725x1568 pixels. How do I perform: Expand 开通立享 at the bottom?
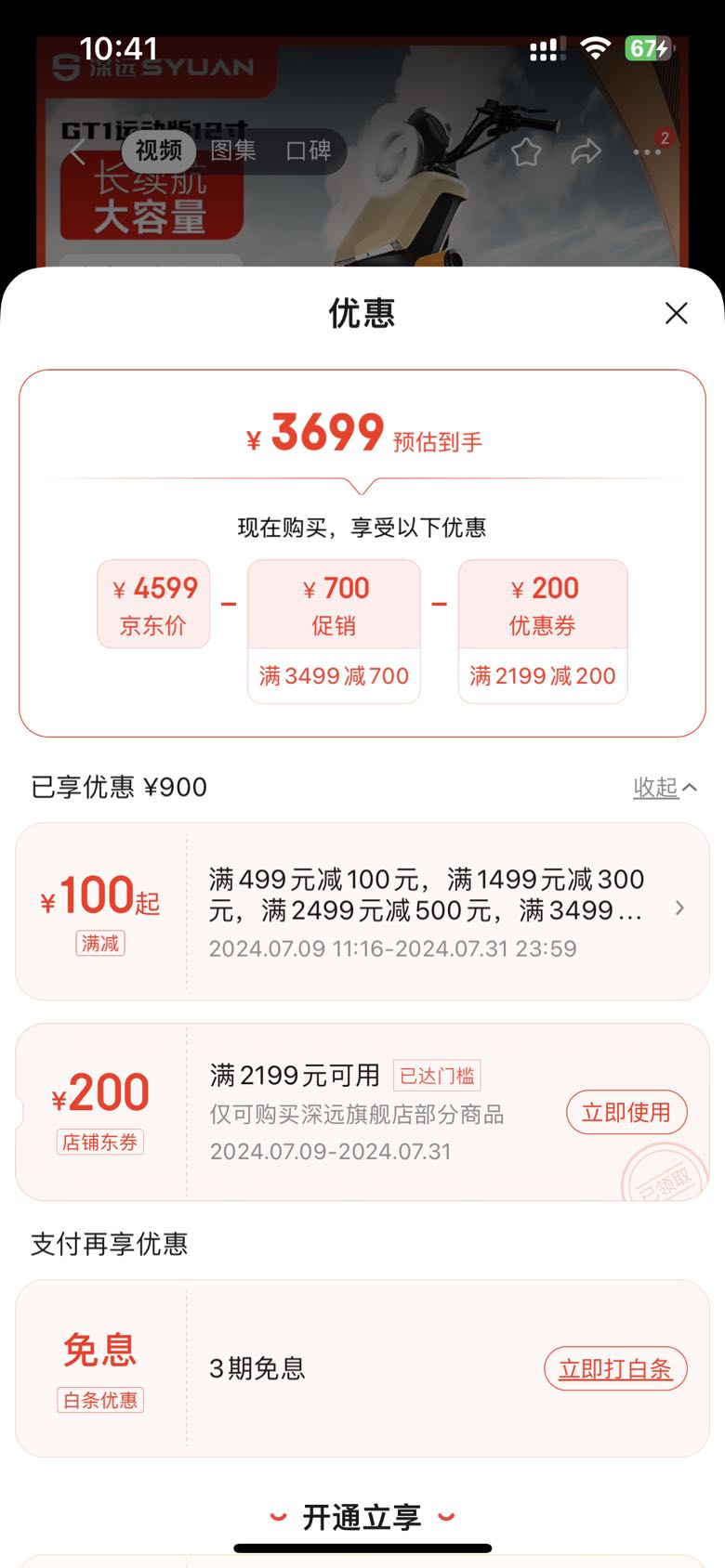click(x=362, y=1517)
